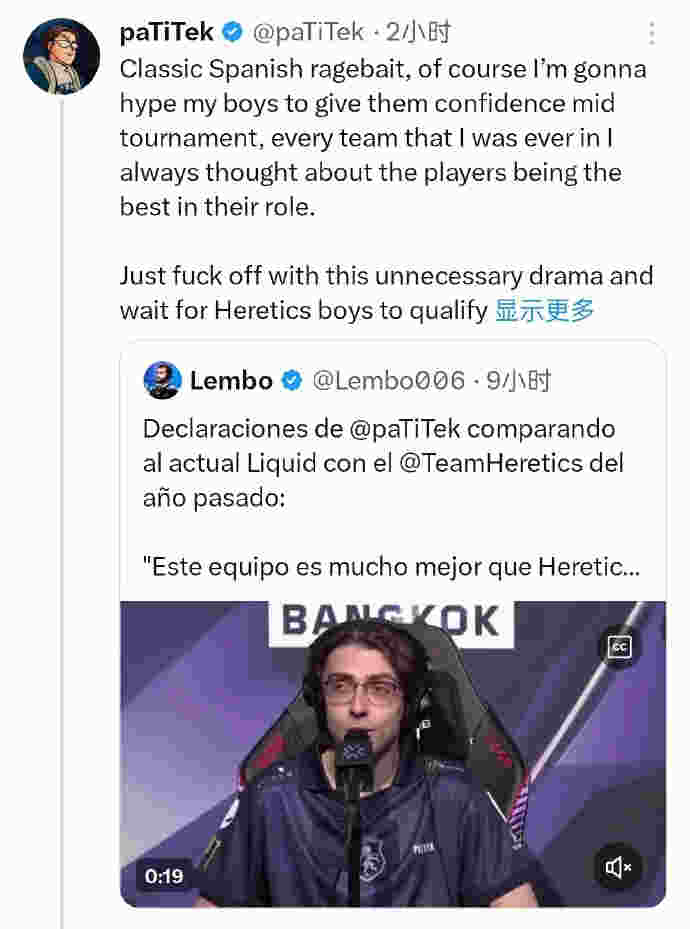Expand the post with 显示更多
Image resolution: width=690 pixels, height=929 pixels.
tap(545, 310)
